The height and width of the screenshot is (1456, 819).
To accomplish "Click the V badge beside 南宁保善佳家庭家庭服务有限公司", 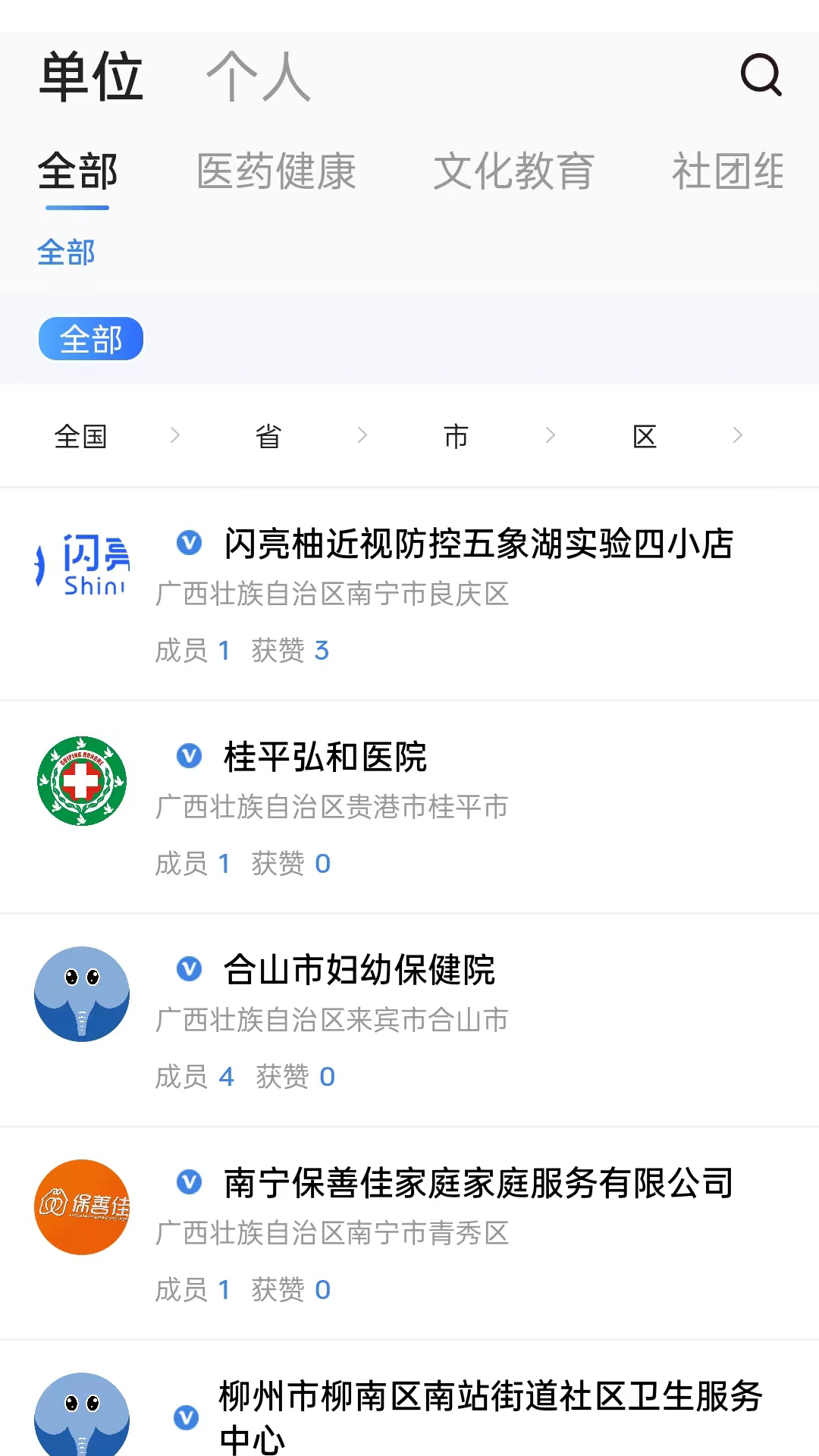I will [187, 1184].
